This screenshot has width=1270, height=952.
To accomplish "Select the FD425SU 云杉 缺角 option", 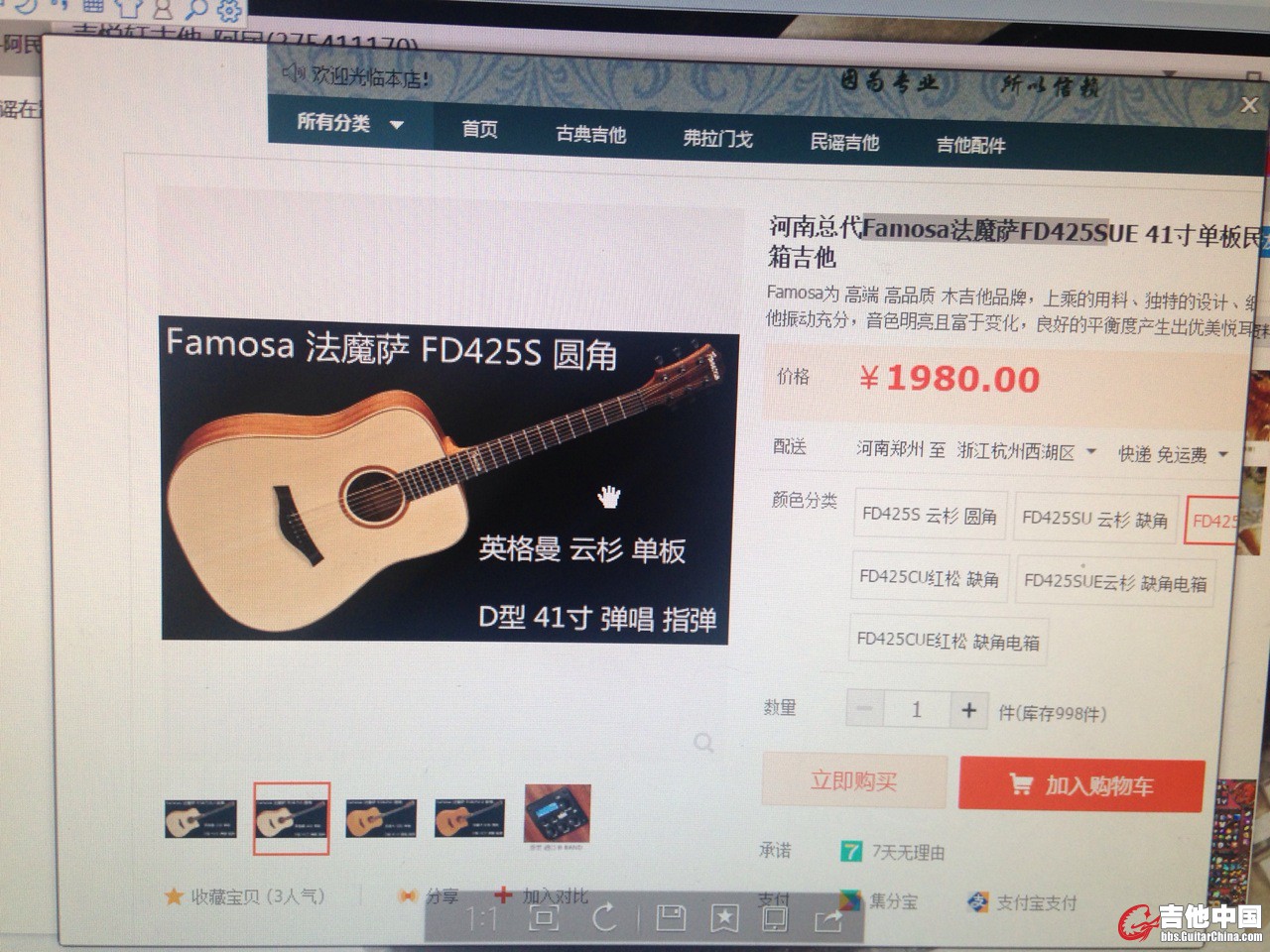I will [1094, 519].
